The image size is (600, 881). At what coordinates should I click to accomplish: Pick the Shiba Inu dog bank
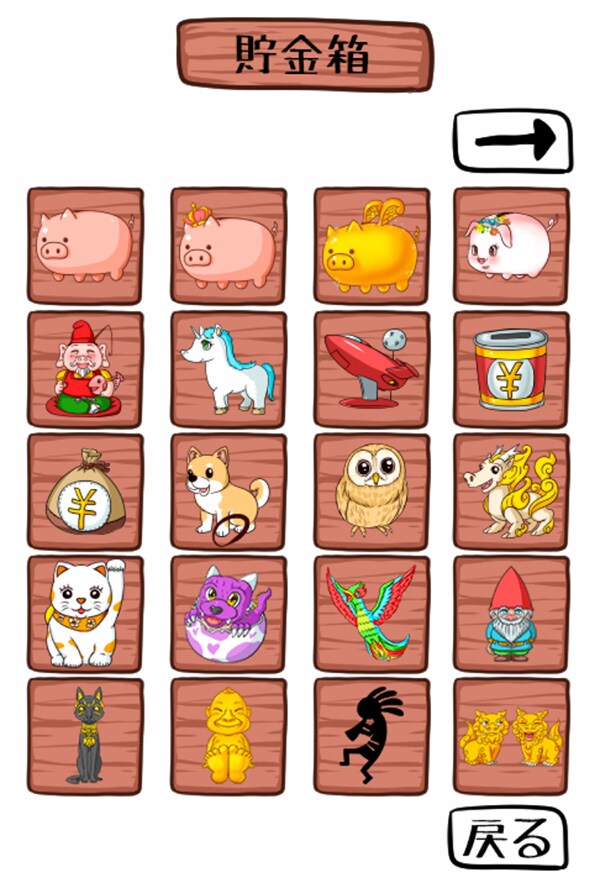pyautogui.click(x=228, y=491)
